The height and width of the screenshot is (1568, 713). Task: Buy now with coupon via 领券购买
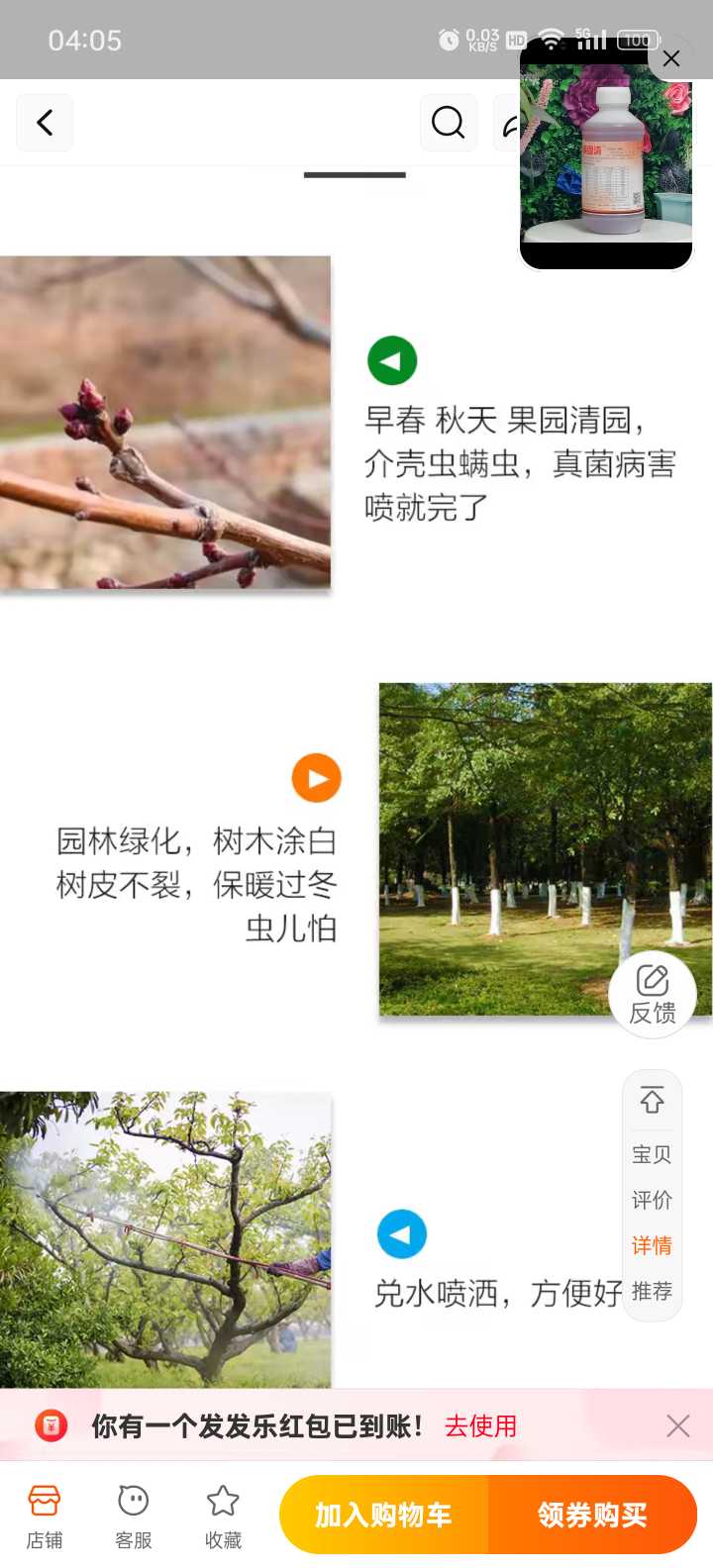coord(592,1515)
